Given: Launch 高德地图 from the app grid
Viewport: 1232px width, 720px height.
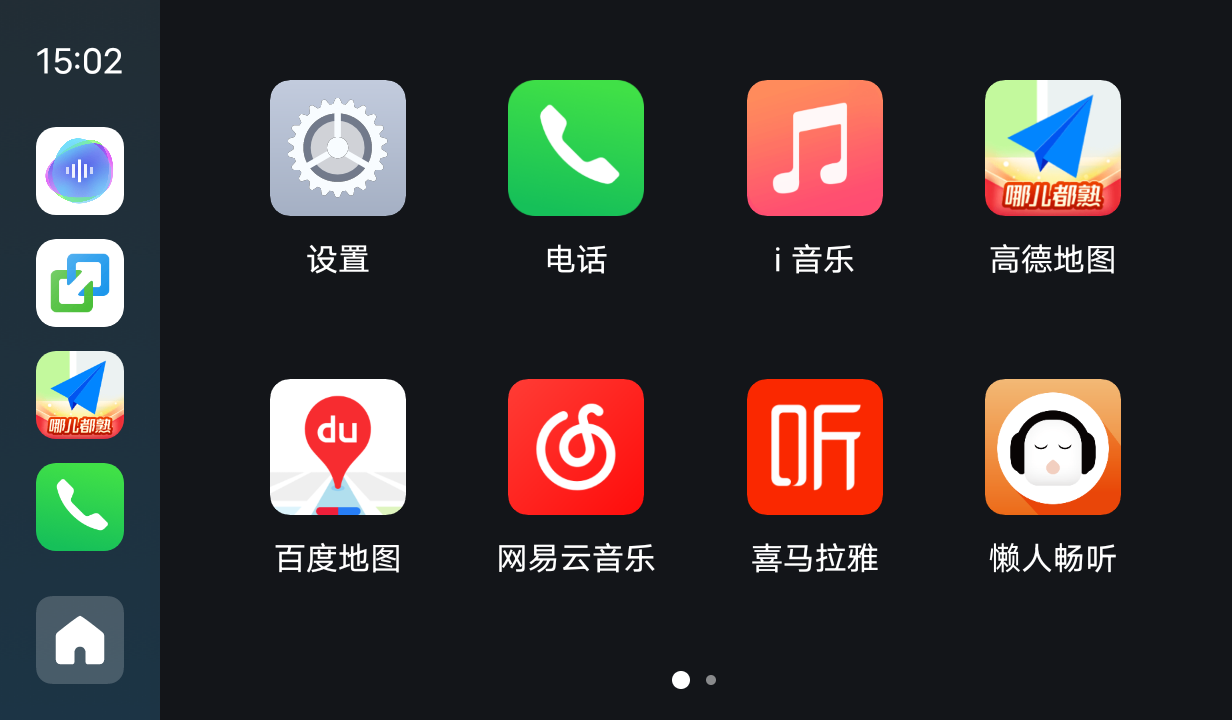Looking at the screenshot, I should 1052,148.
